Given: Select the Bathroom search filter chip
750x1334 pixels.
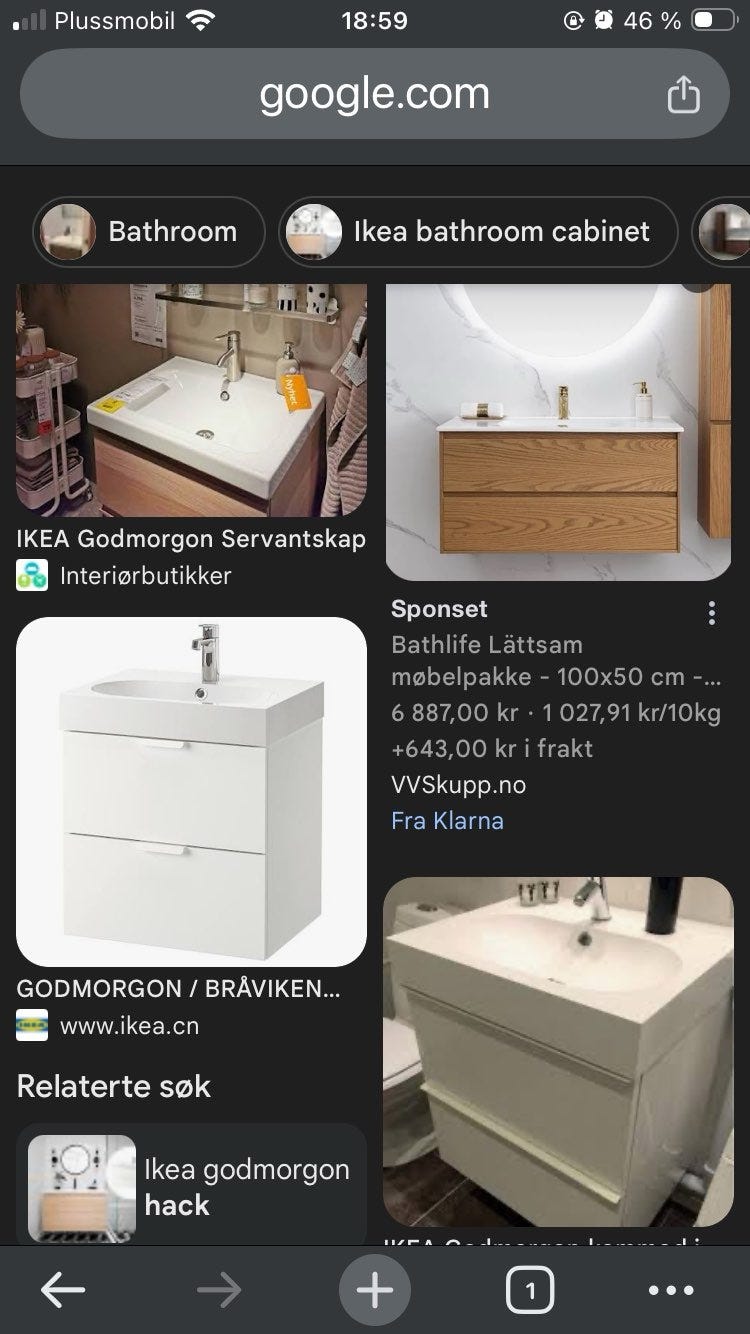Looking at the screenshot, I should click(x=148, y=231).
